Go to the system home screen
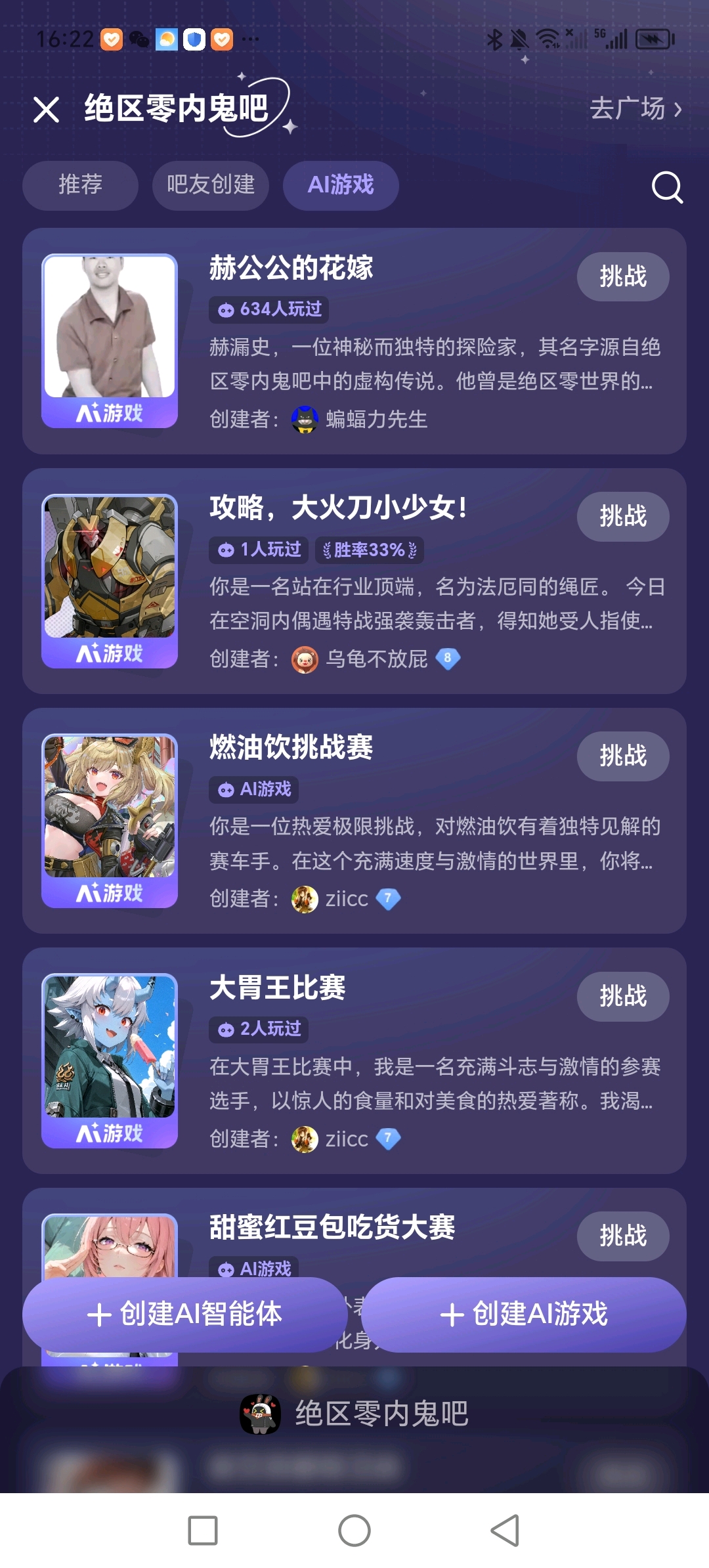Viewport: 709px width, 1568px height. coord(354,1531)
